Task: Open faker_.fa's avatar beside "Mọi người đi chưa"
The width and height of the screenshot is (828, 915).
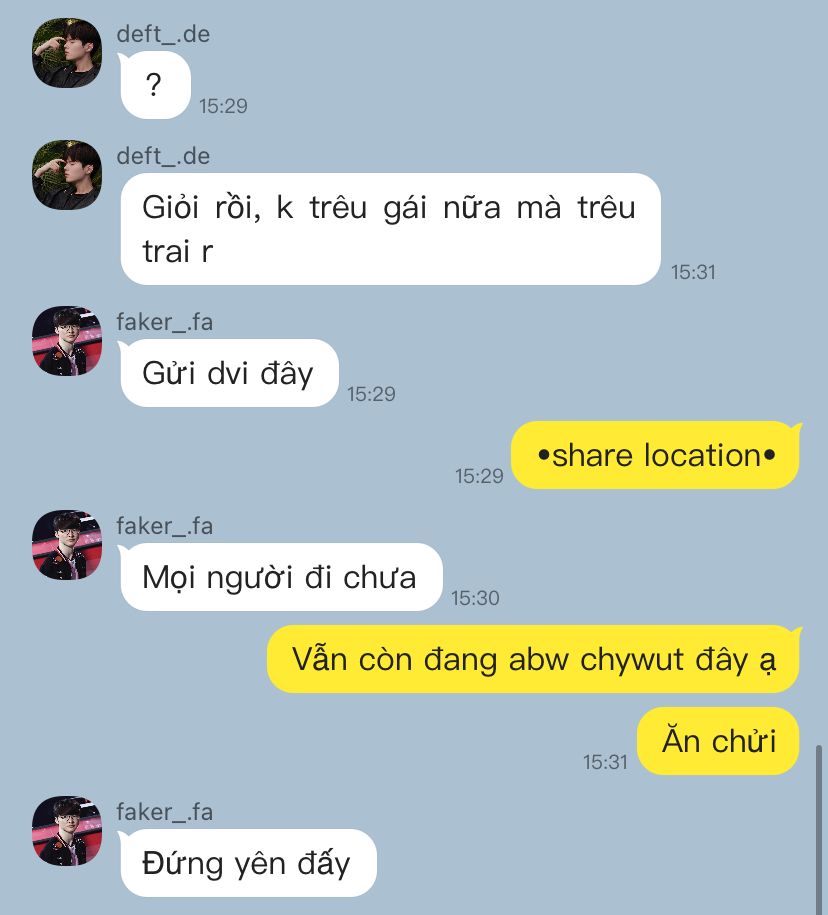Action: (x=67, y=544)
